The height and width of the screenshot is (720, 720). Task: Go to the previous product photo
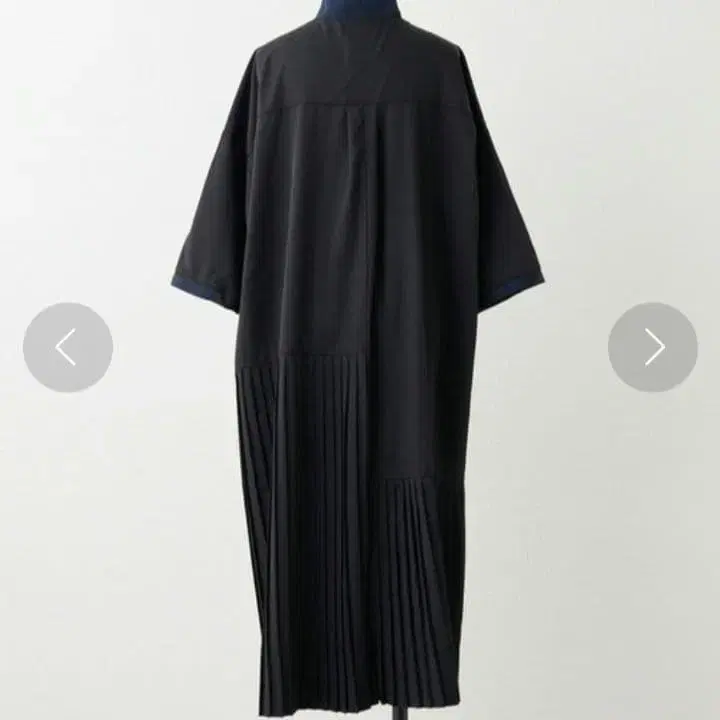(x=68, y=347)
